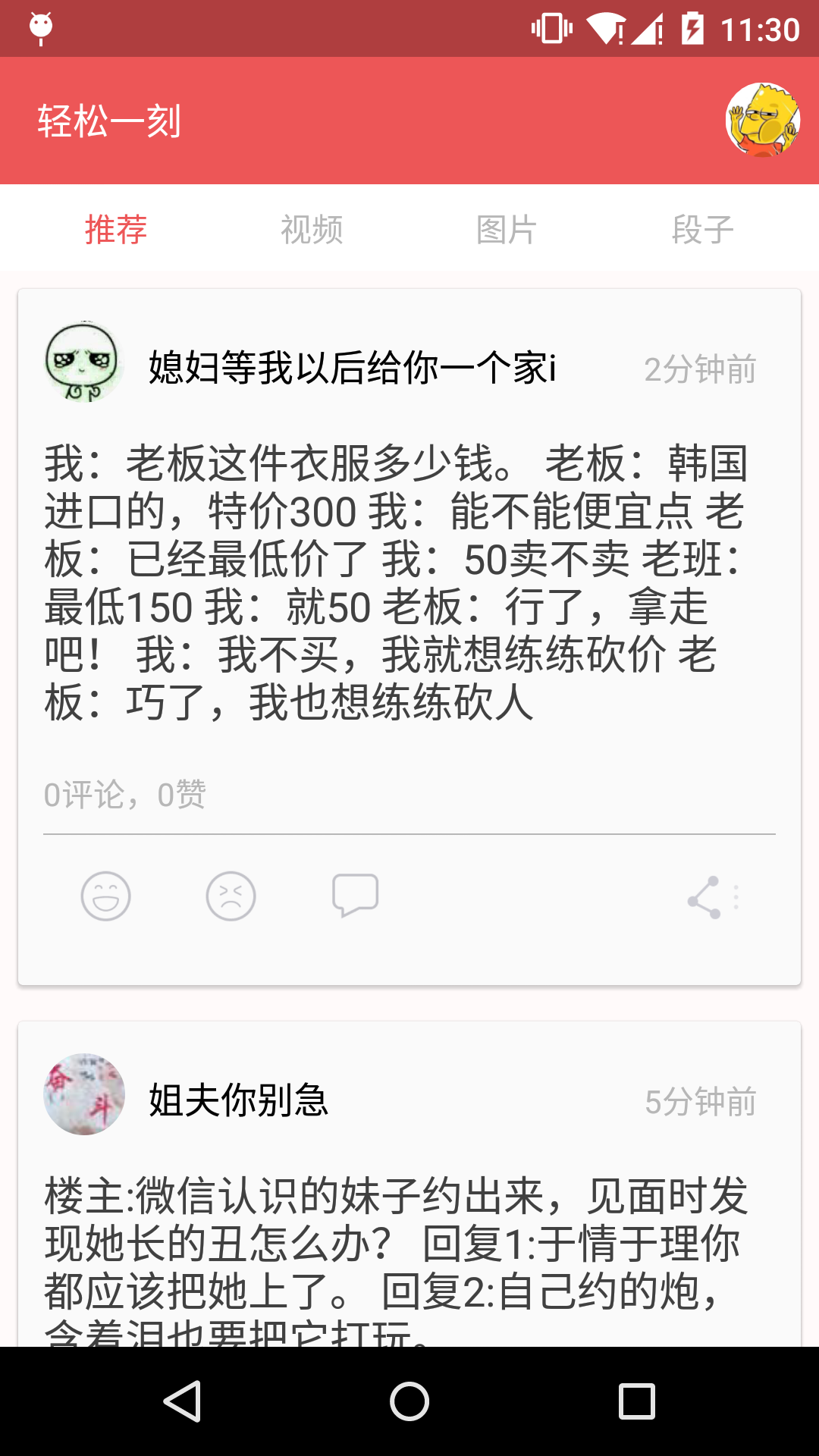Dislike the 老板这件衣服 joke with sad face
Image resolution: width=819 pixels, height=1456 pixels.
(x=231, y=896)
